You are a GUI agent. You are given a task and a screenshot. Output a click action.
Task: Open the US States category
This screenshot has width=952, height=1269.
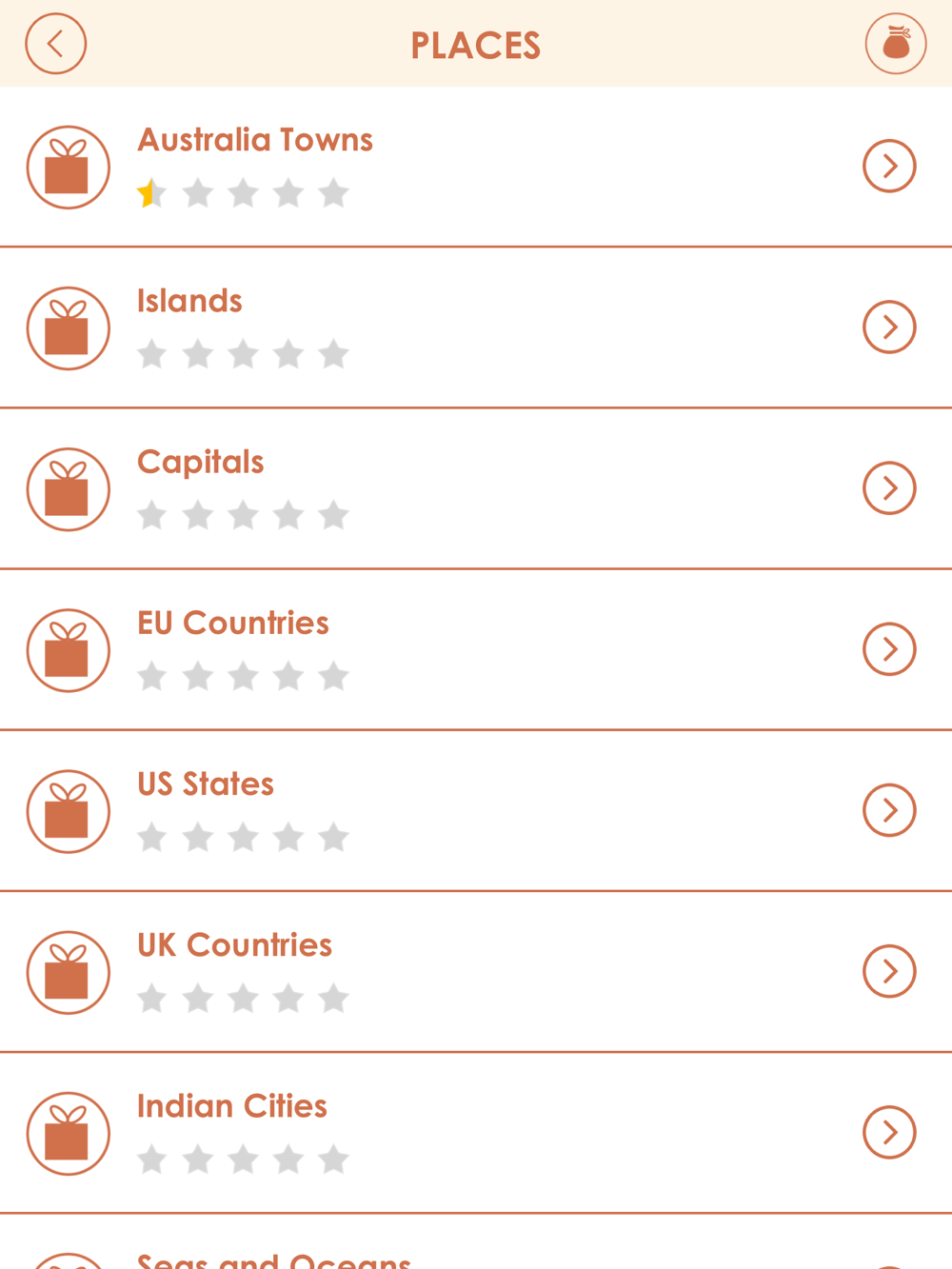205,783
